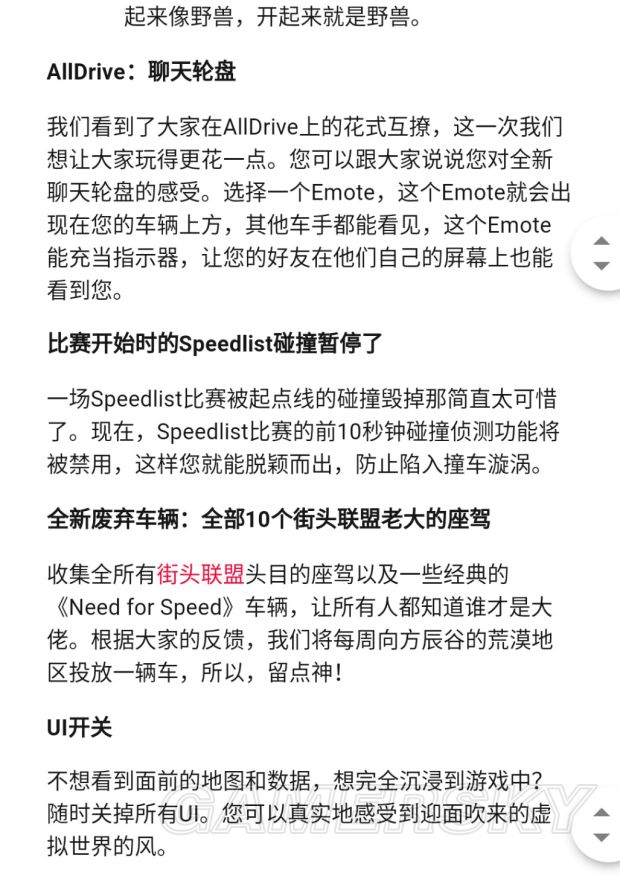Screen dimensions: 620x876
Task: Open the red 街头联盟 link
Action: pyautogui.click(x=201, y=574)
